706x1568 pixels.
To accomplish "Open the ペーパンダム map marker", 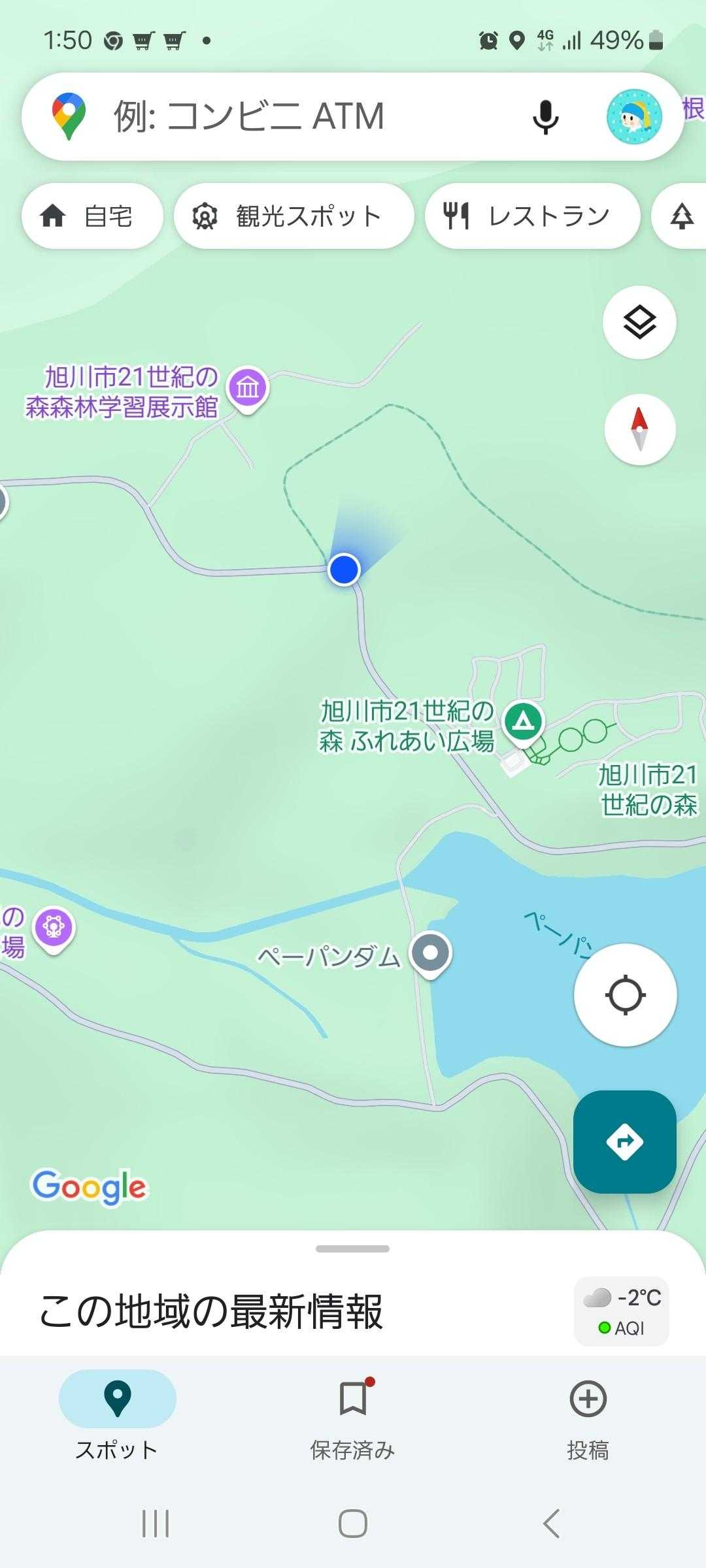I will pyautogui.click(x=430, y=953).
